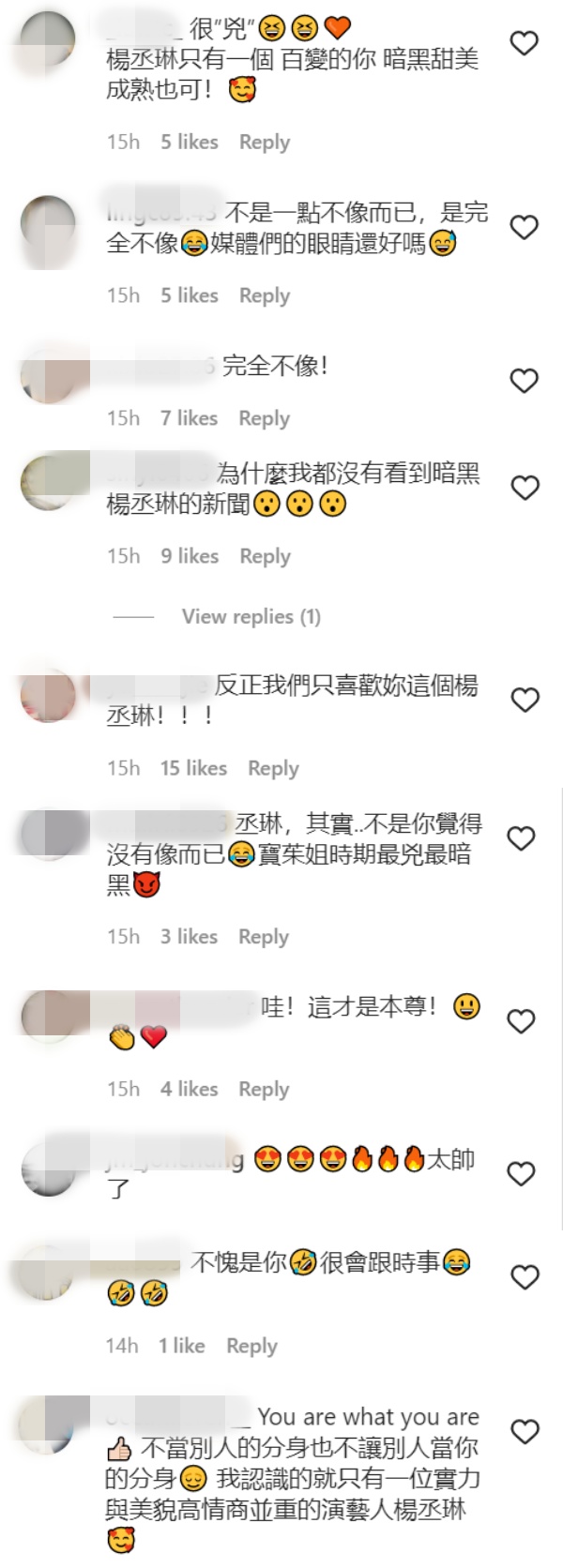The width and height of the screenshot is (563, 1568).
Task: Like the comment You are what you are
Action: click(x=524, y=1432)
